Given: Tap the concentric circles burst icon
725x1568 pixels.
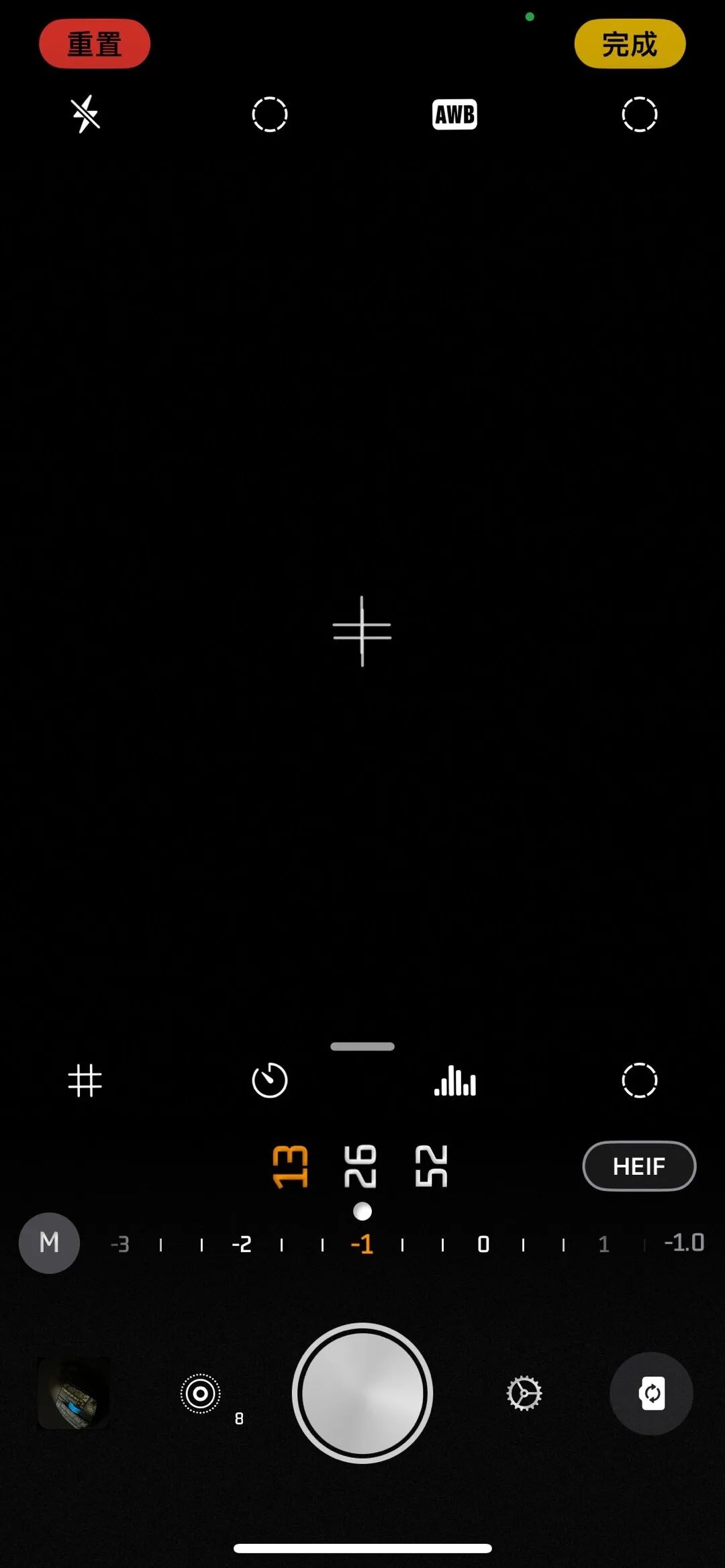Looking at the screenshot, I should coord(200,1394).
